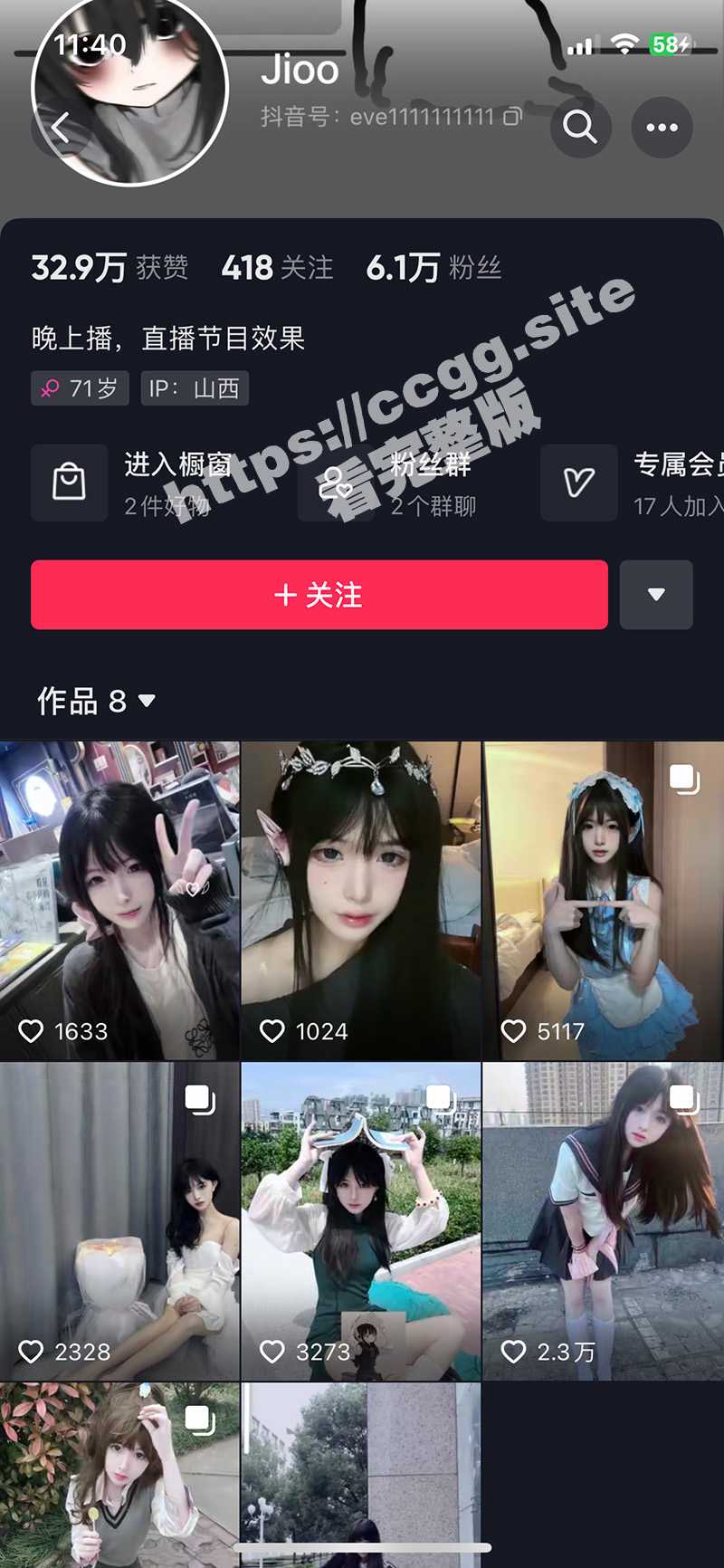Open the post with 3273 likes

361,1220
